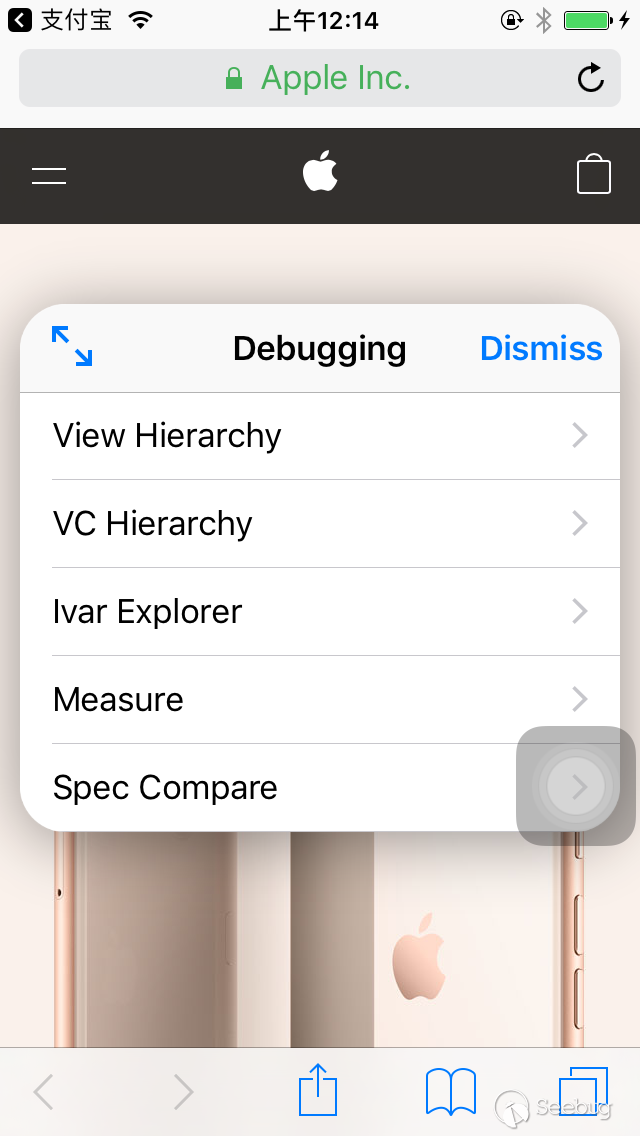Tap the Apple logo in site header
Viewport: 640px width, 1136px height.
tap(320, 172)
